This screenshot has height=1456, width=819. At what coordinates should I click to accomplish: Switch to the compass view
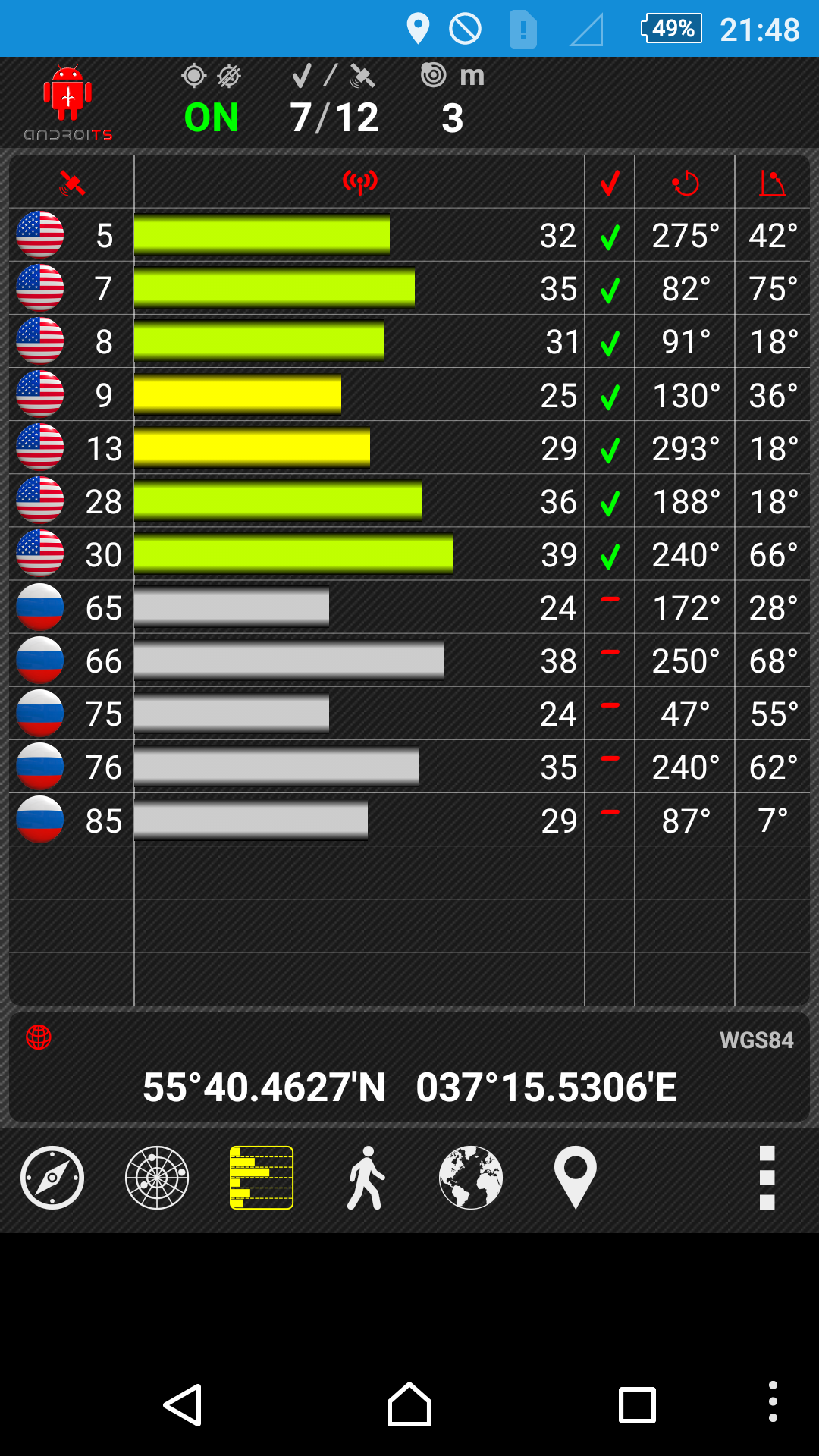(x=52, y=1178)
